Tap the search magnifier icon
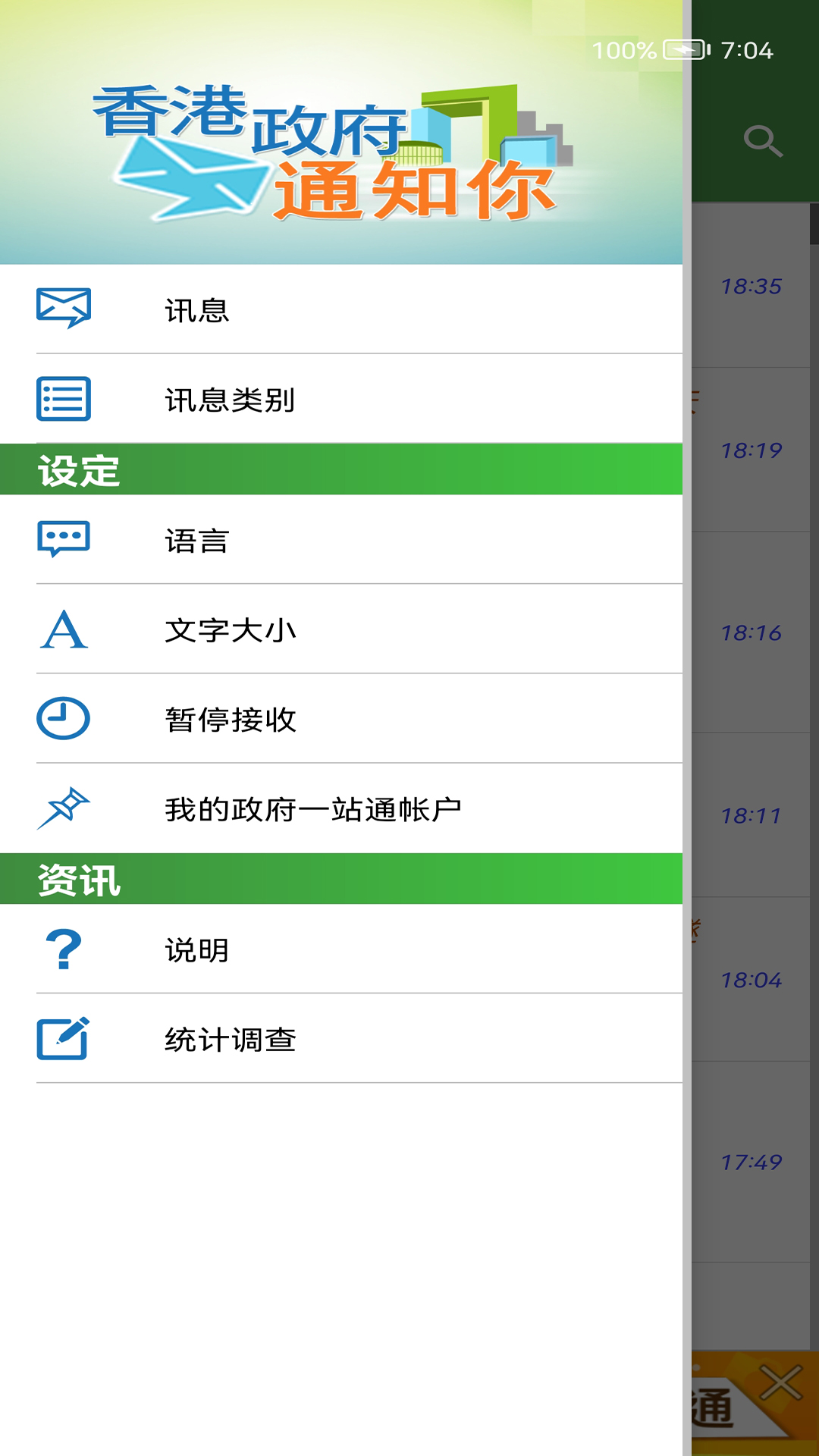 762,141
